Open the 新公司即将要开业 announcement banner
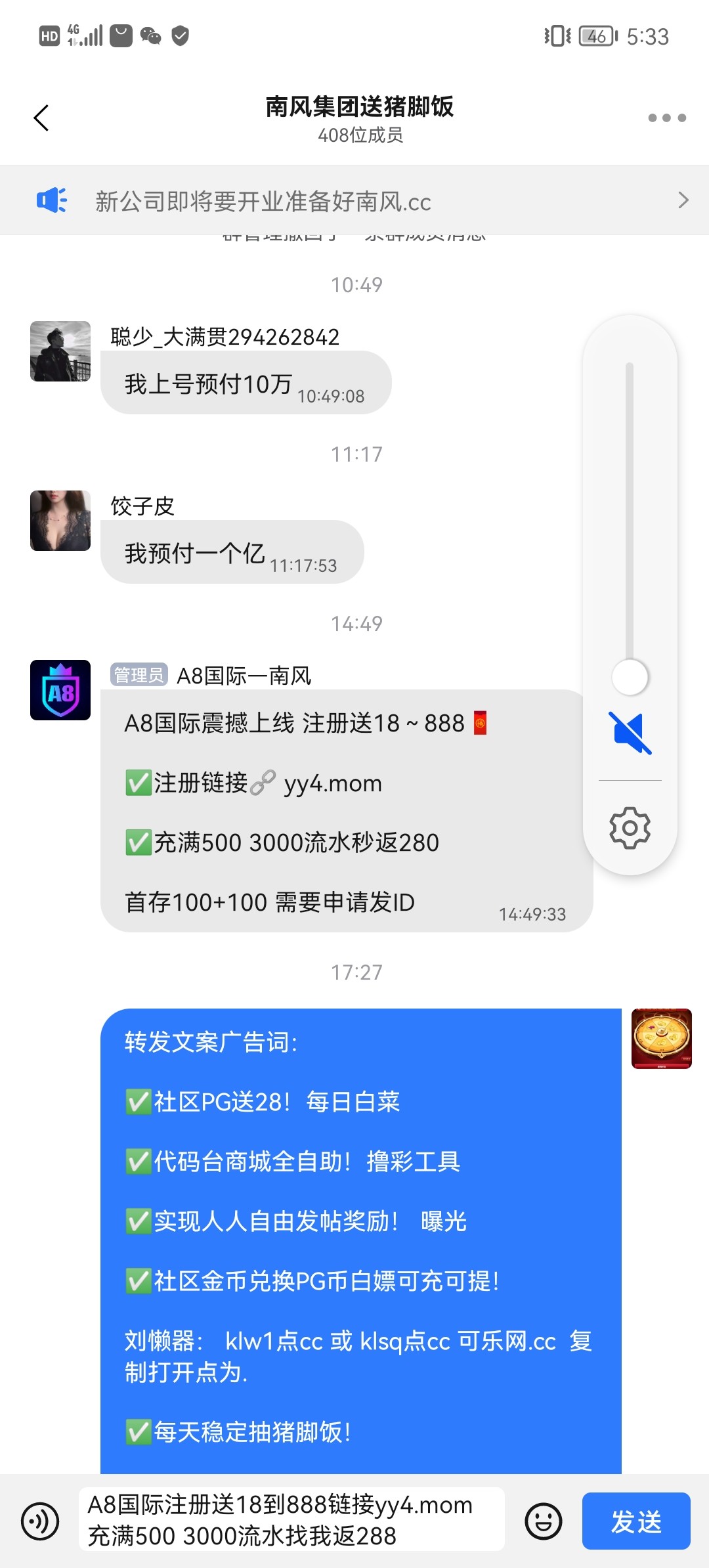The image size is (709, 1568). pyautogui.click(x=264, y=201)
